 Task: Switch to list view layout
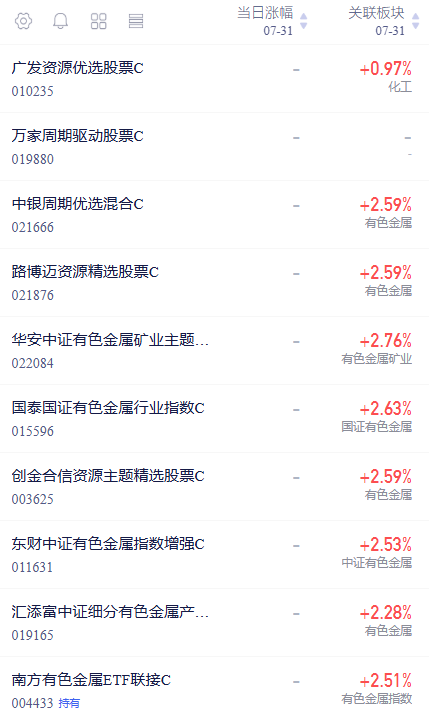pyautogui.click(x=136, y=21)
